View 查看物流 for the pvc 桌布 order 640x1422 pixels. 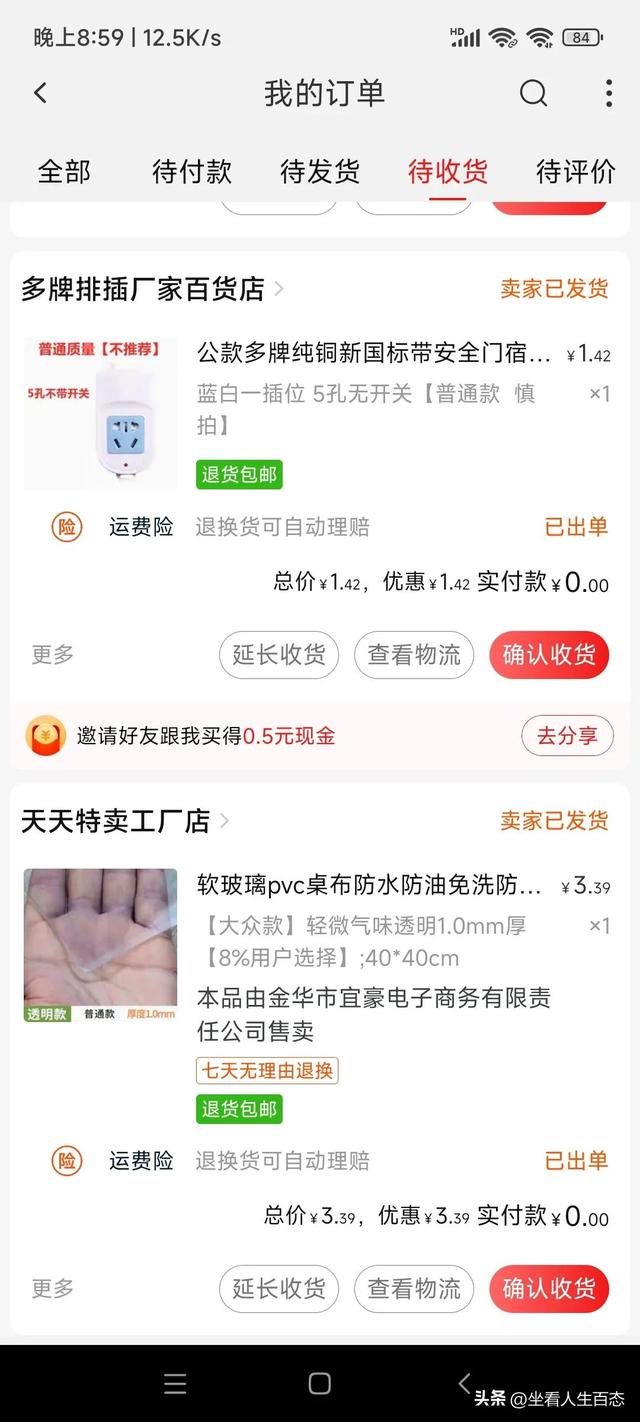414,1289
